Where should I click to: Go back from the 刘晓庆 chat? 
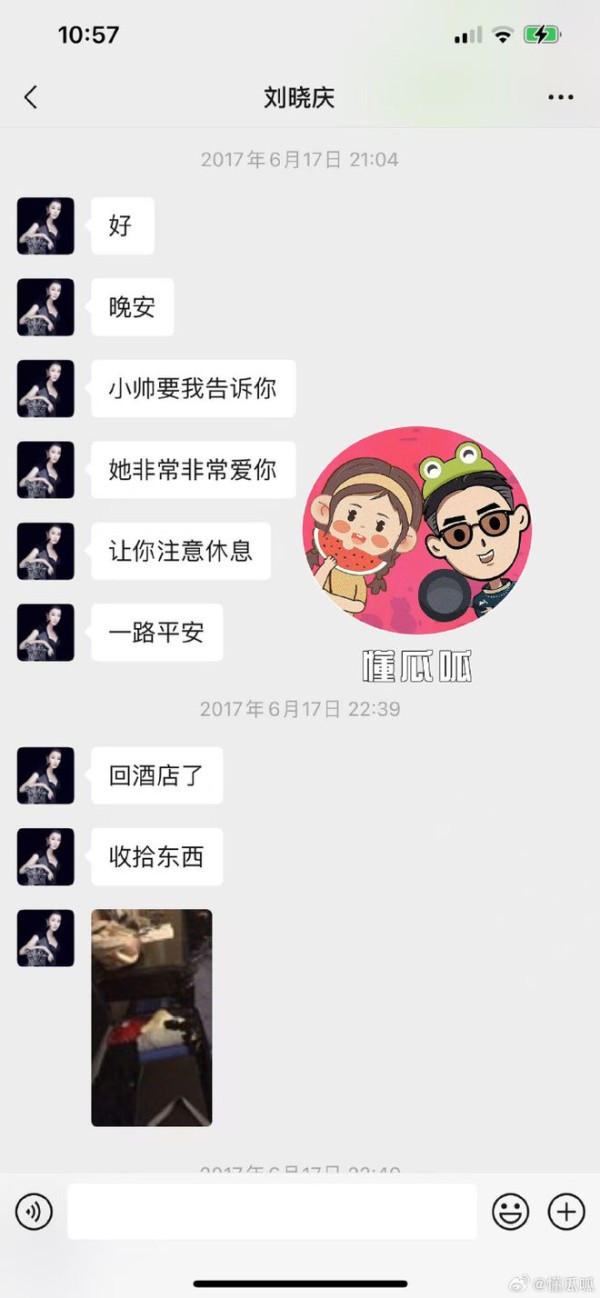[30, 97]
